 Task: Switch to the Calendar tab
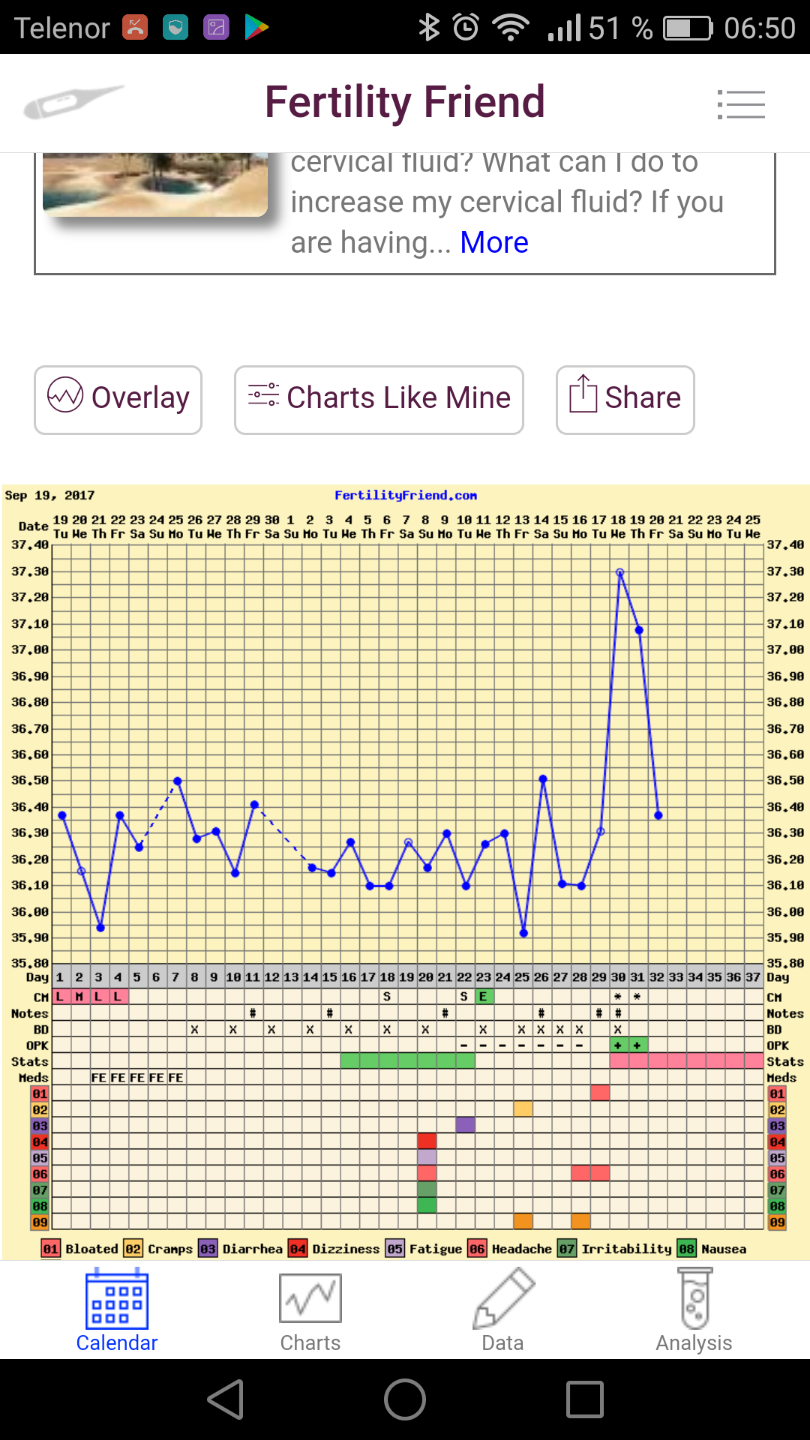[117, 1310]
